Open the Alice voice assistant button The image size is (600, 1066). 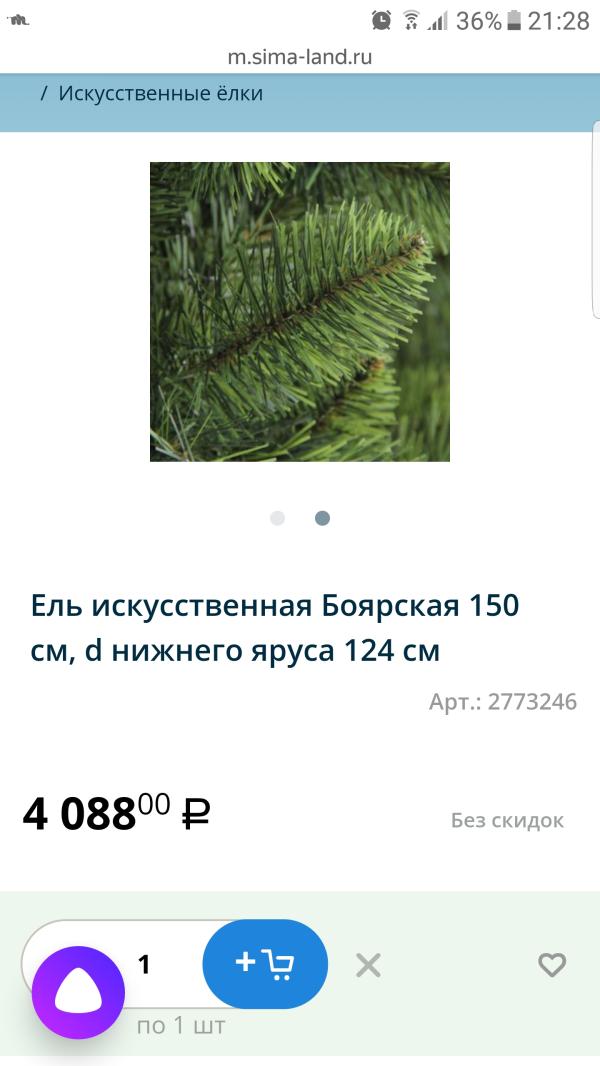78,993
